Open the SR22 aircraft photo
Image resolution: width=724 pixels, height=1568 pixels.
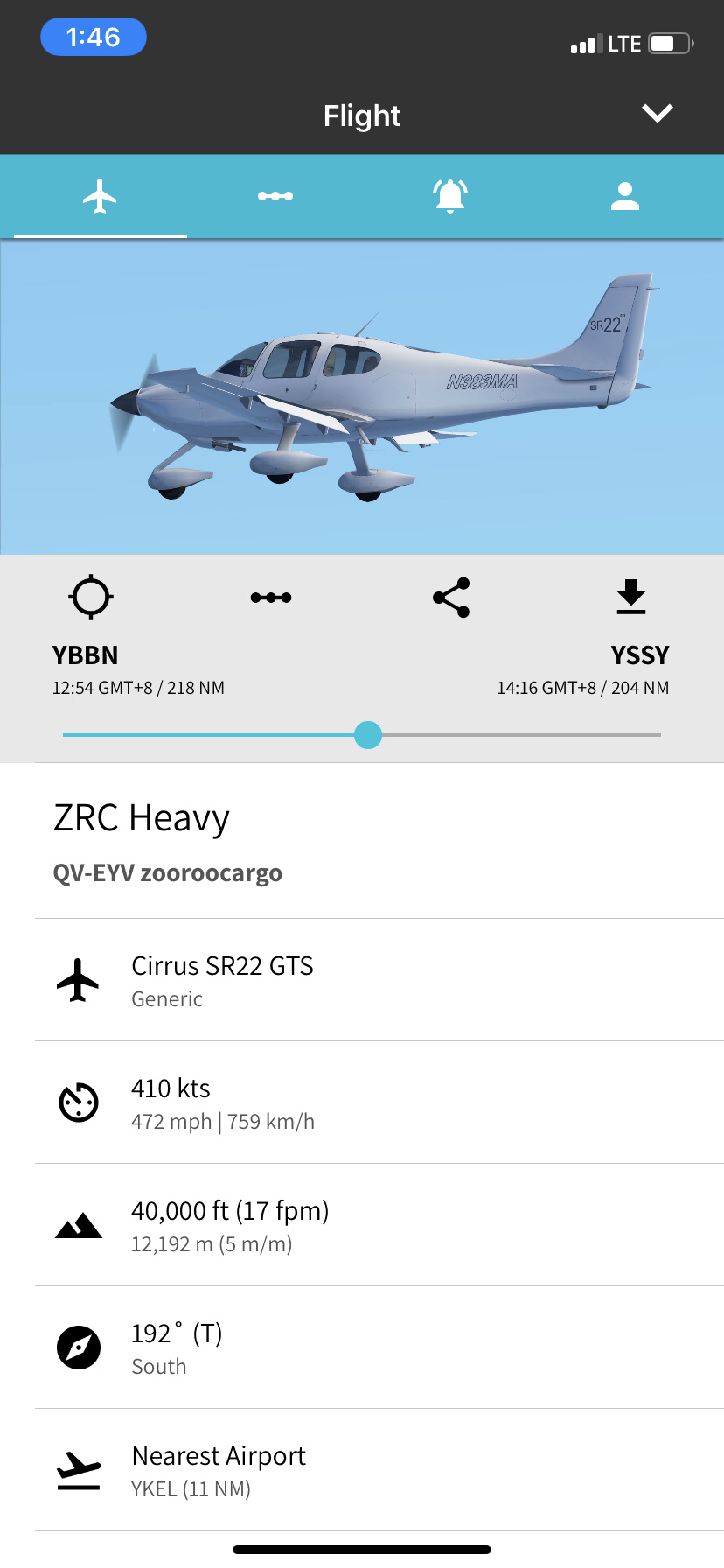[x=362, y=398]
